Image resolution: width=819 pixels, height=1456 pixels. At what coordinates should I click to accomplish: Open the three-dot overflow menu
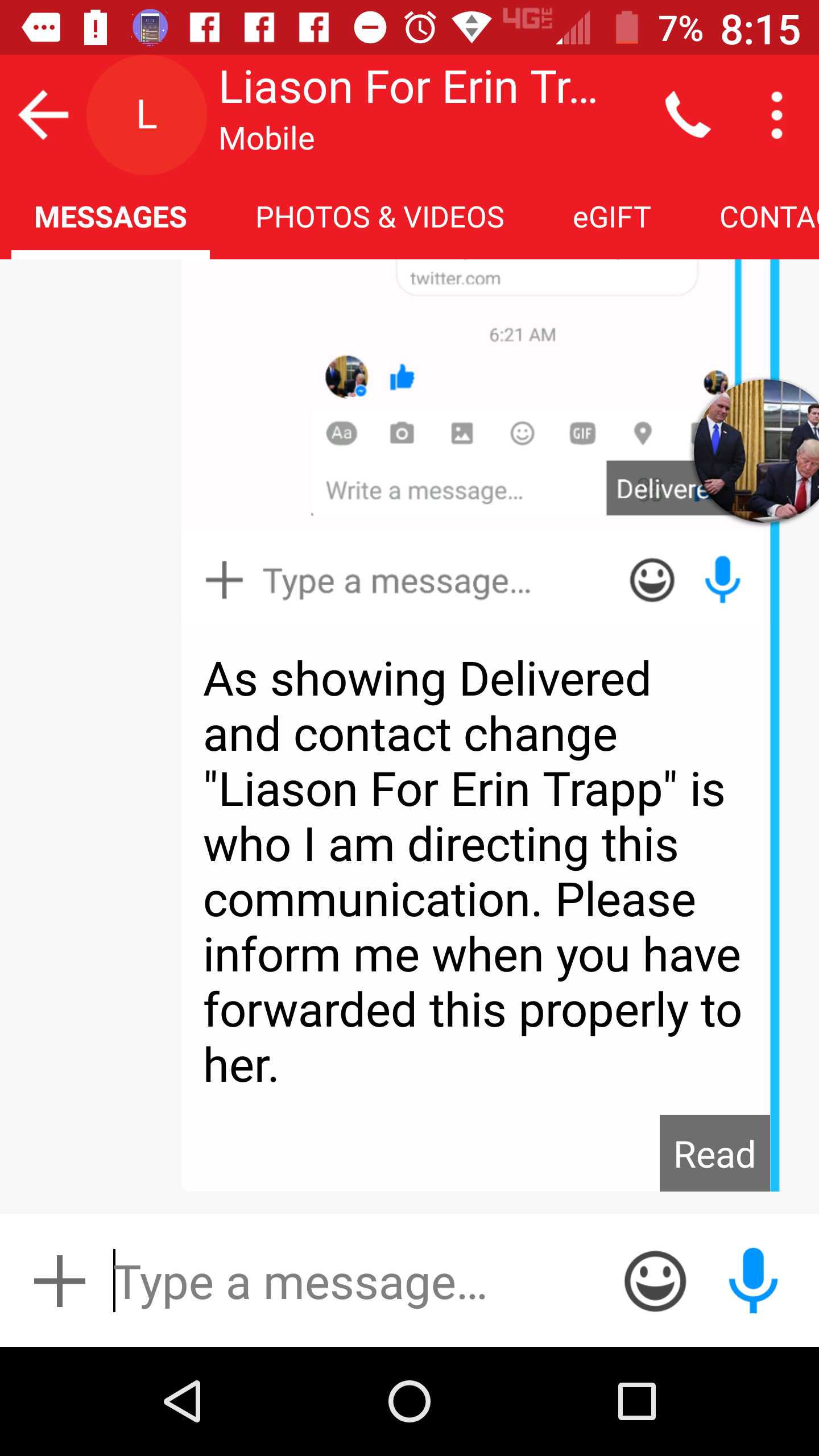coord(777,115)
